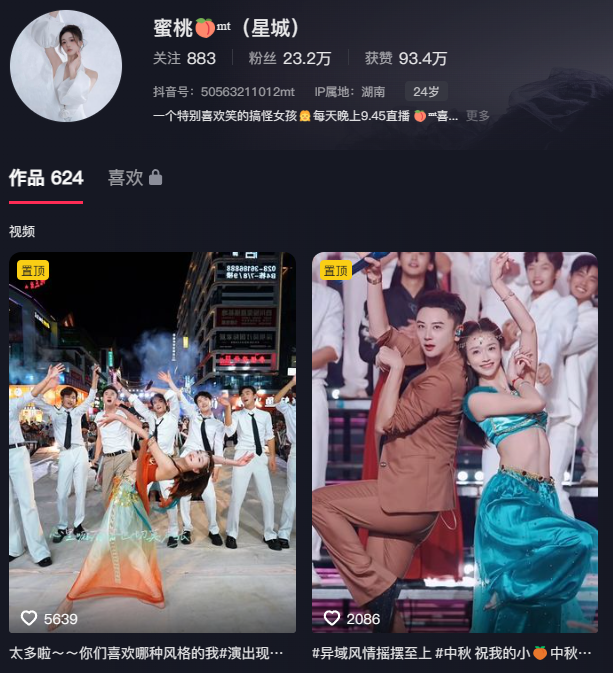The image size is (613, 673).
Task: Switch to the 作品 624 tab
Action: 46,178
